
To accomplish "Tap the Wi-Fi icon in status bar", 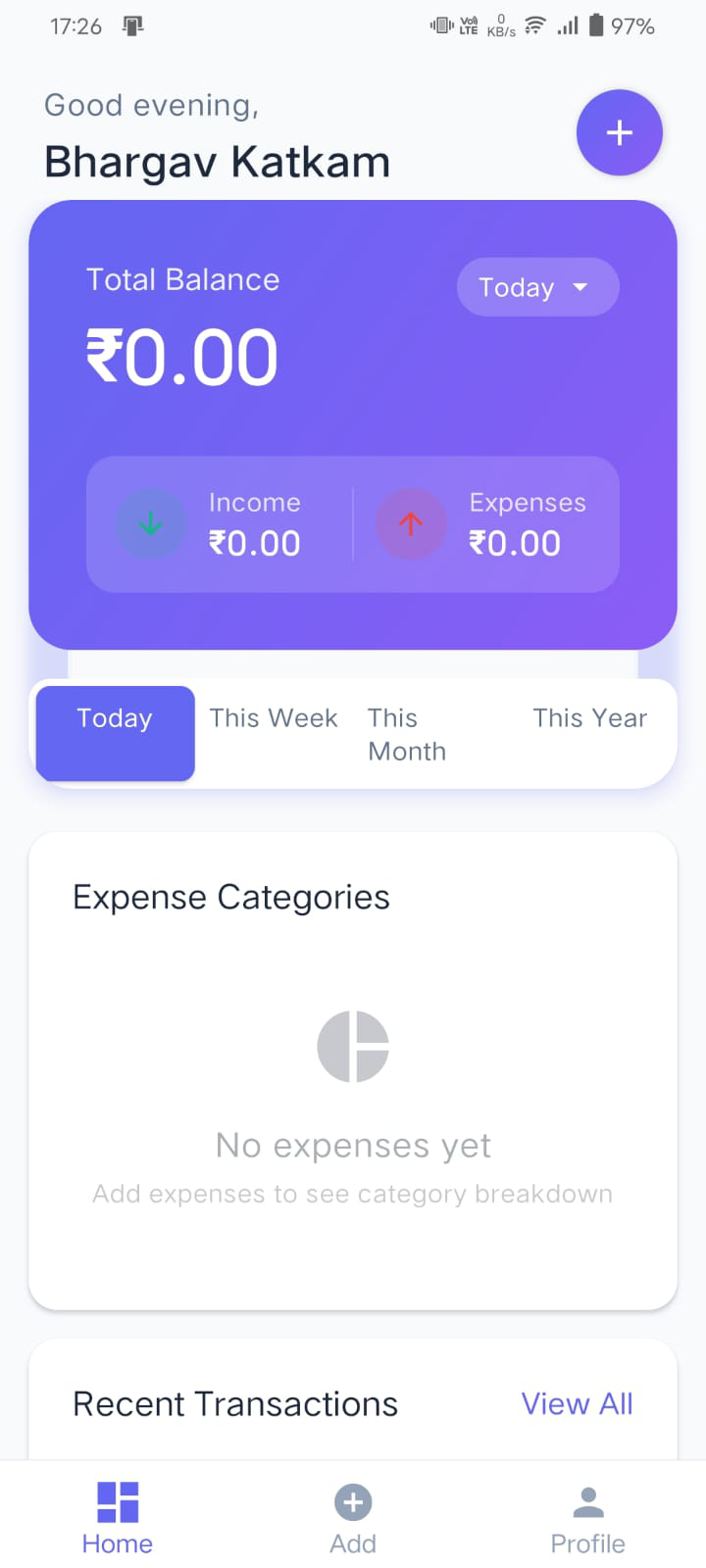I will pos(533,25).
